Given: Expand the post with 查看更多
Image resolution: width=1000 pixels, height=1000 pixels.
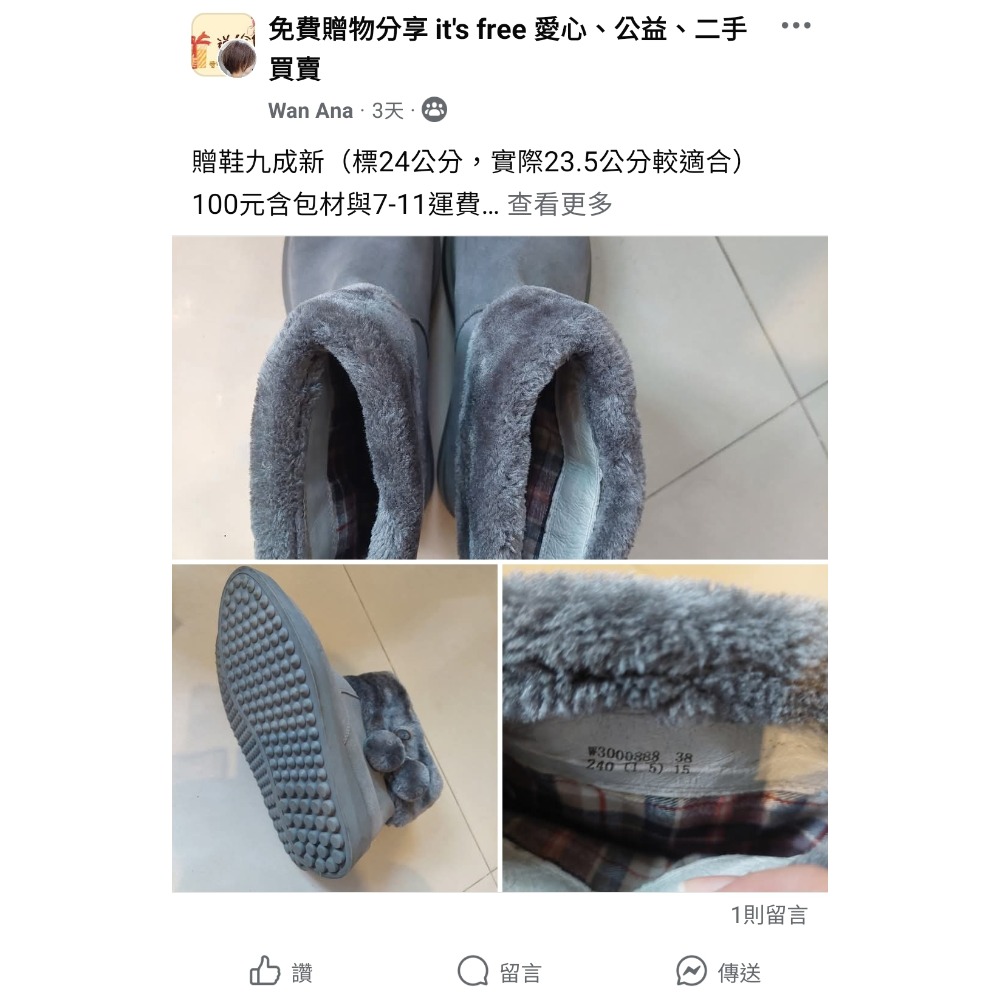Looking at the screenshot, I should [x=560, y=205].
